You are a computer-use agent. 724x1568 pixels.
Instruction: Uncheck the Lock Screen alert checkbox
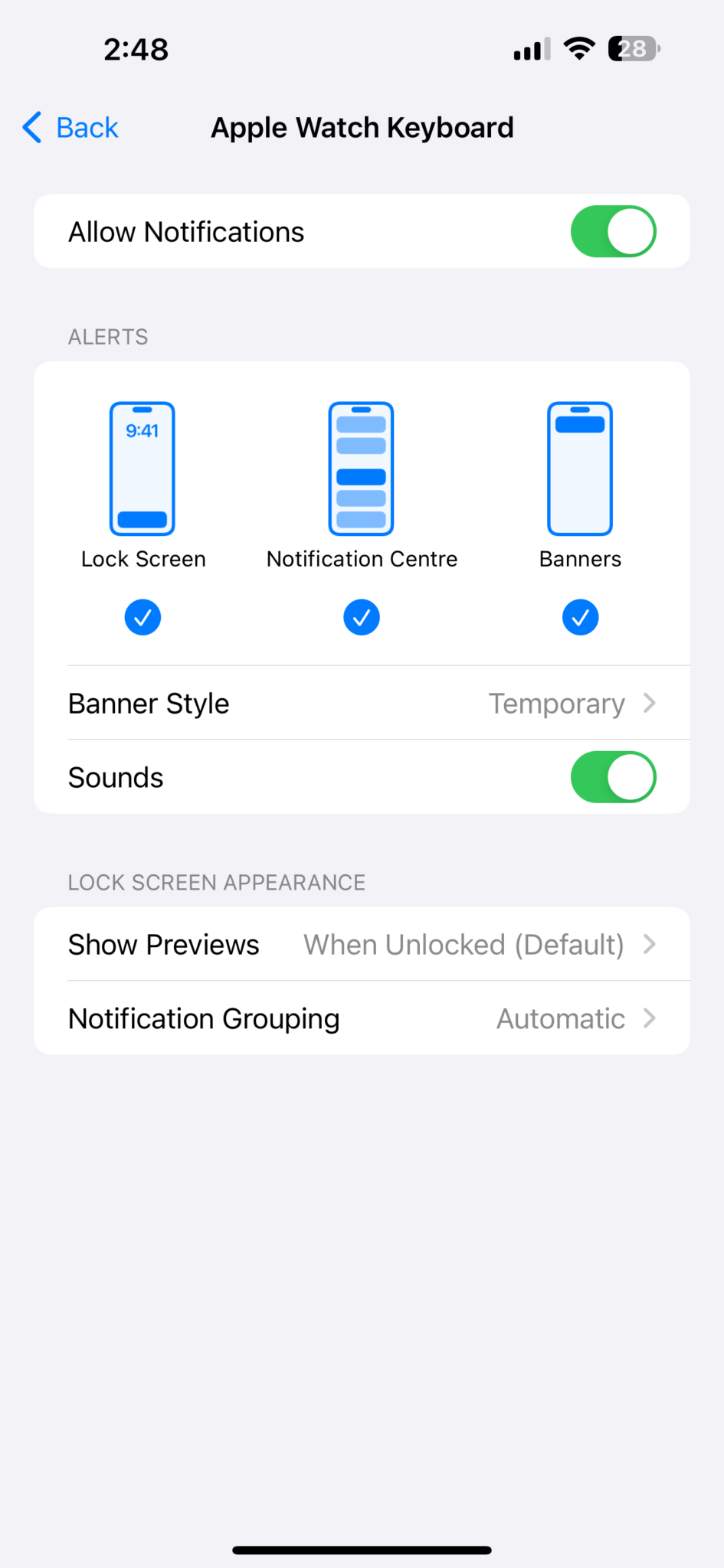(x=143, y=617)
